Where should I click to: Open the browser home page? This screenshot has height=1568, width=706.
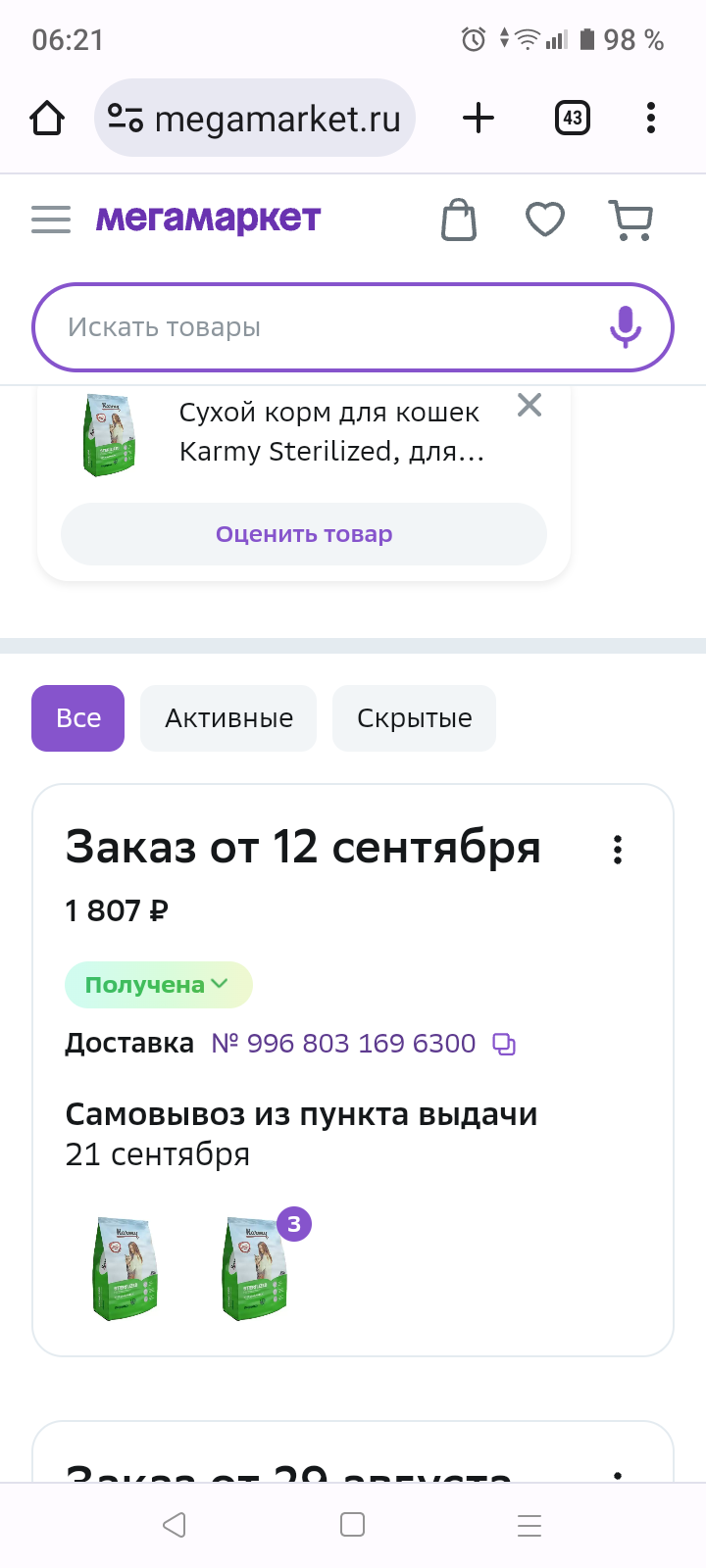click(x=47, y=119)
